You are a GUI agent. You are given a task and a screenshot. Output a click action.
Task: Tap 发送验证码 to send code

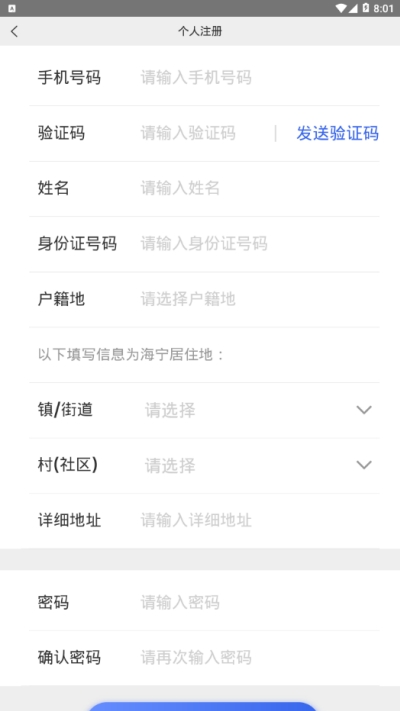pos(337,133)
